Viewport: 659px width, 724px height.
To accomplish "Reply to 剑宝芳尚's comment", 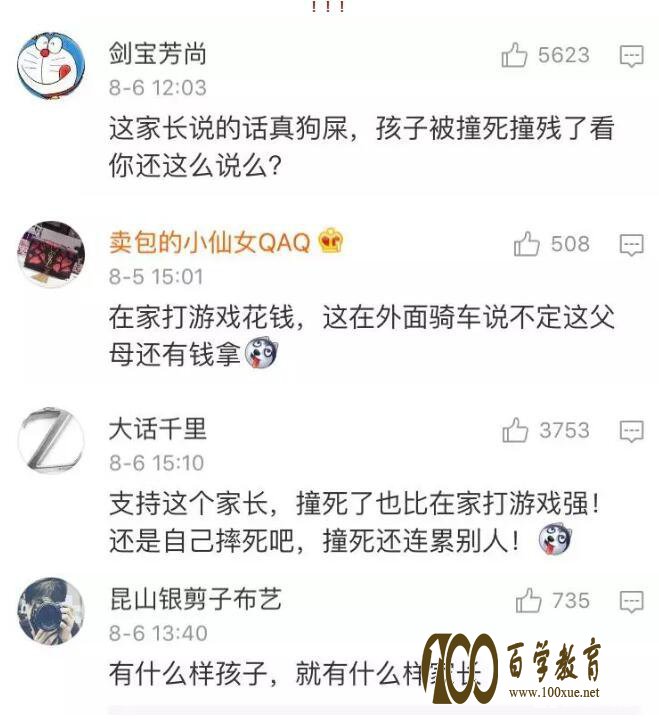I will [631, 56].
